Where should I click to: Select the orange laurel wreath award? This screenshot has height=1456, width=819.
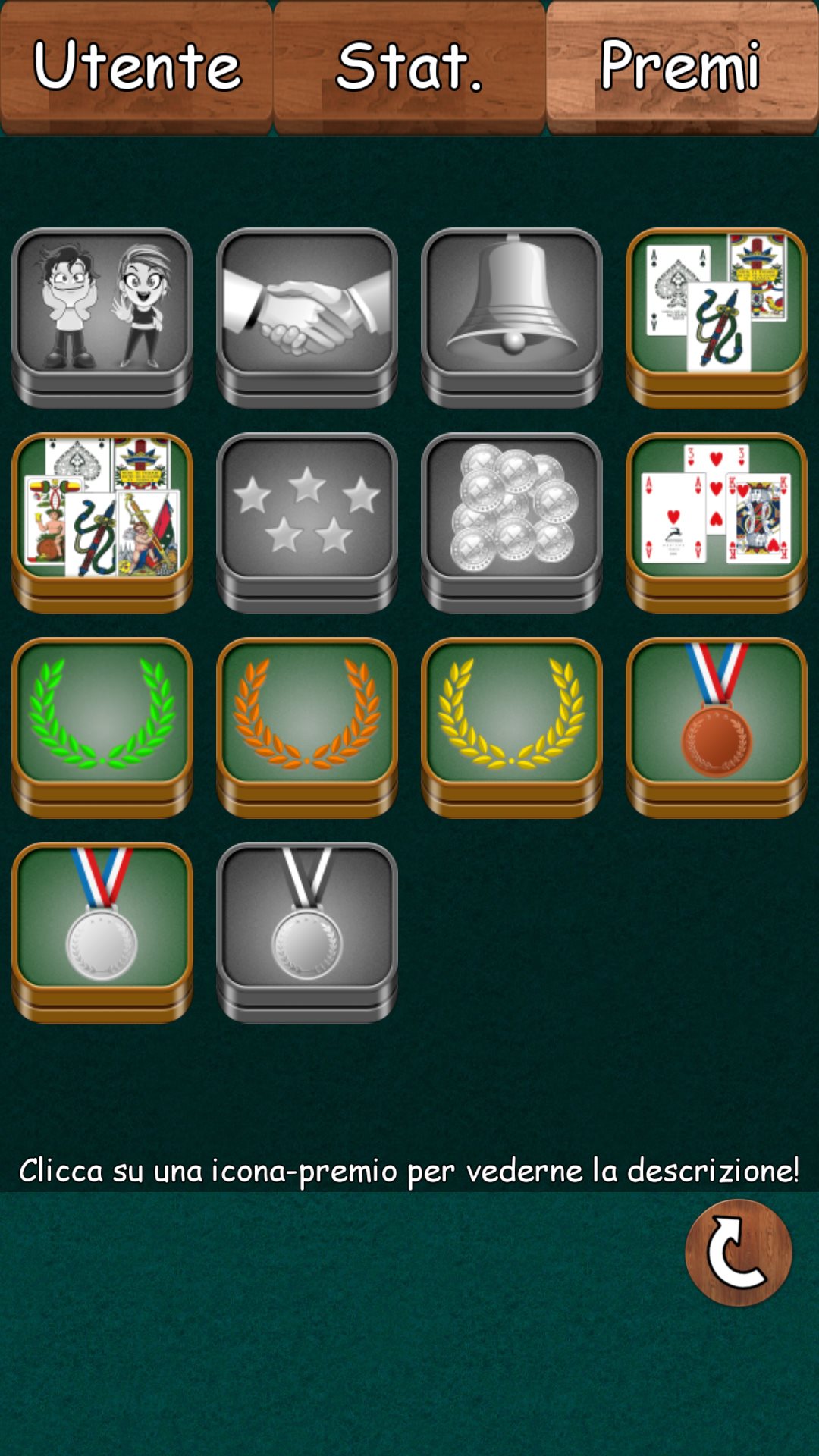[307, 727]
